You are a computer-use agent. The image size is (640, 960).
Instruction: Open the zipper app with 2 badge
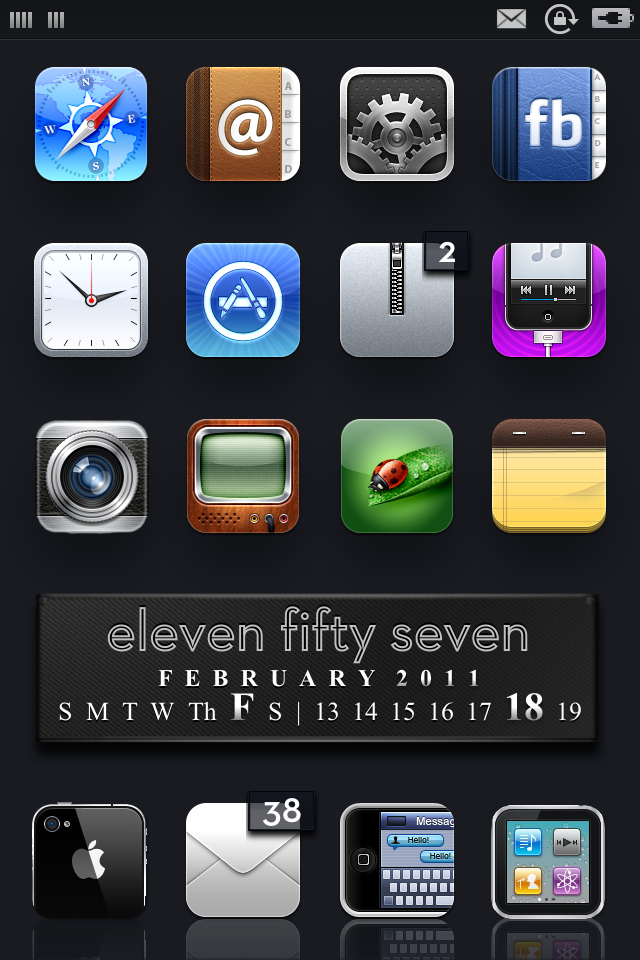coord(397,300)
